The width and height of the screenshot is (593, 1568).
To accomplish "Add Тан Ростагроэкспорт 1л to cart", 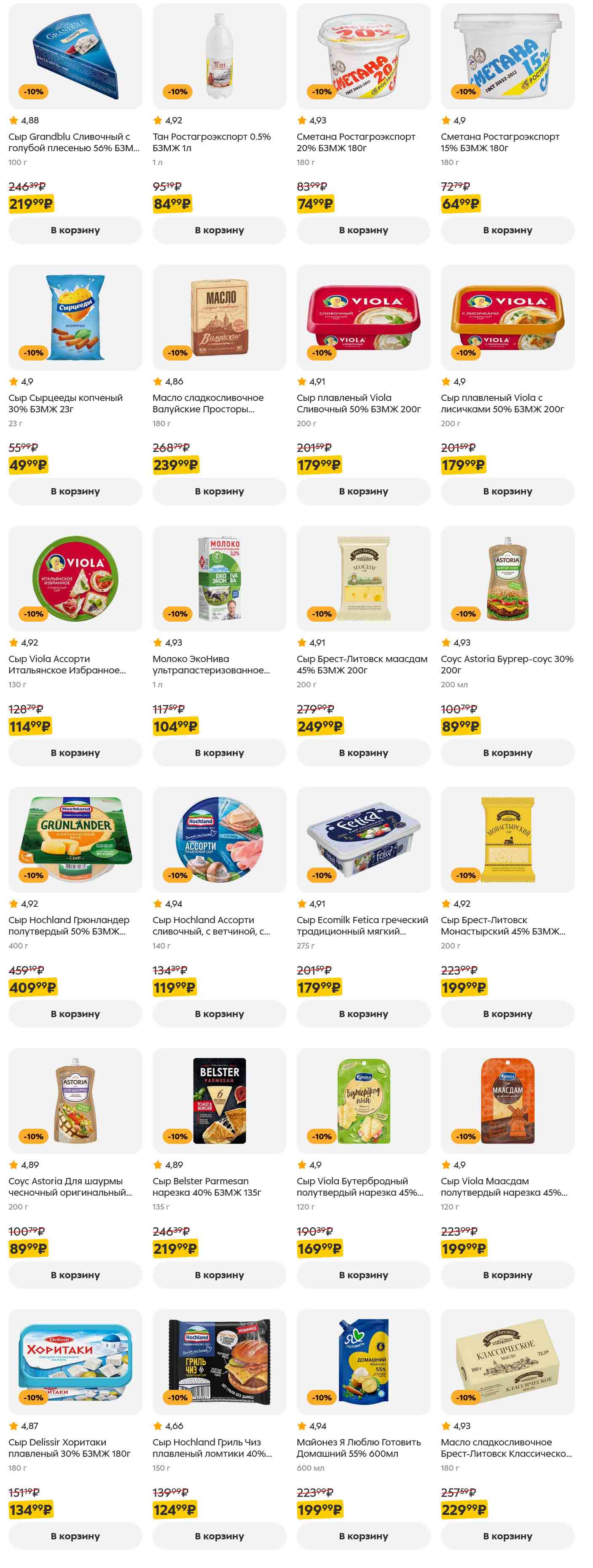I will (x=219, y=230).
